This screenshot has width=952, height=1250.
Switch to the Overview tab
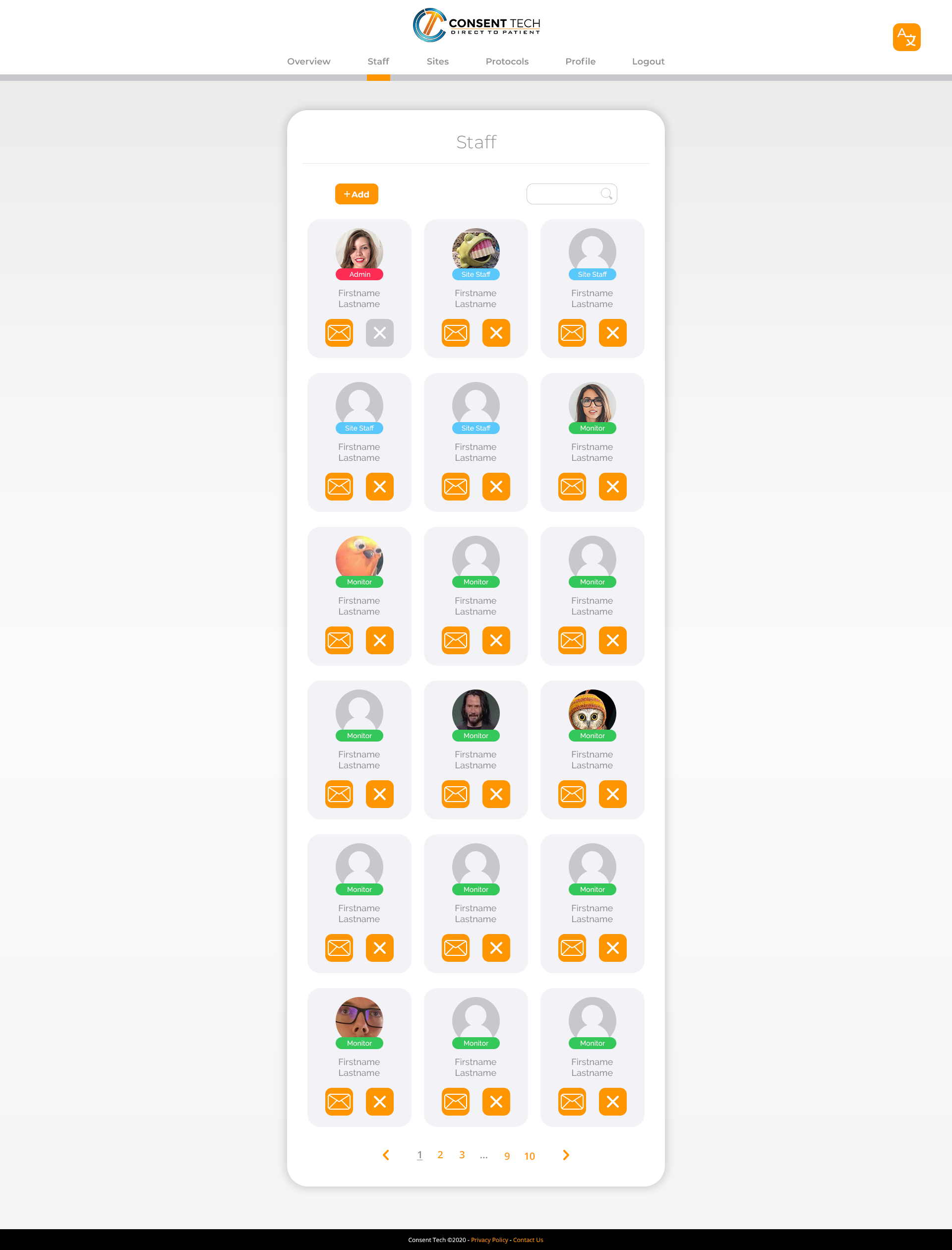pos(308,61)
